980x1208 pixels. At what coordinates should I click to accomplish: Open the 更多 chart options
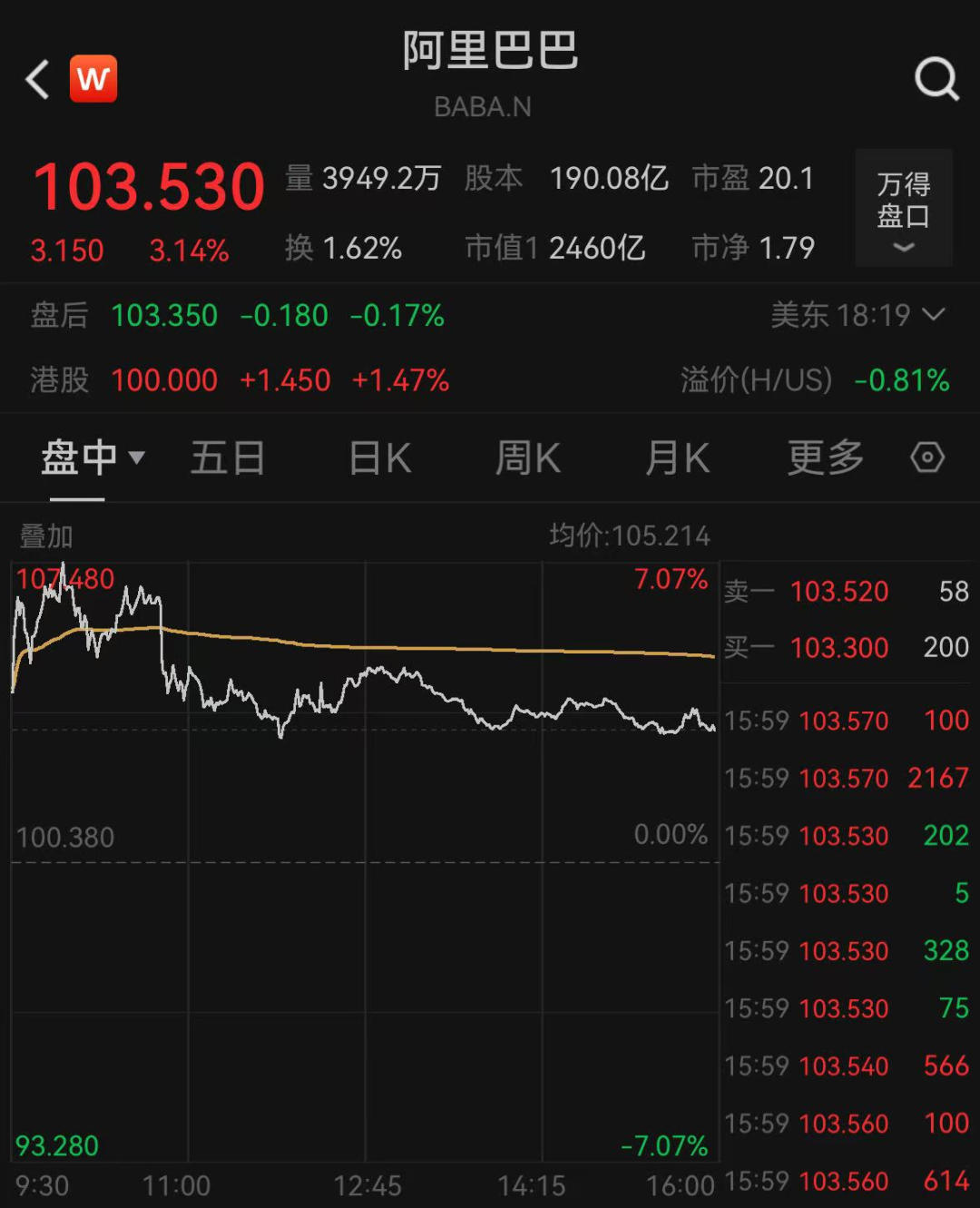pyautogui.click(x=822, y=458)
